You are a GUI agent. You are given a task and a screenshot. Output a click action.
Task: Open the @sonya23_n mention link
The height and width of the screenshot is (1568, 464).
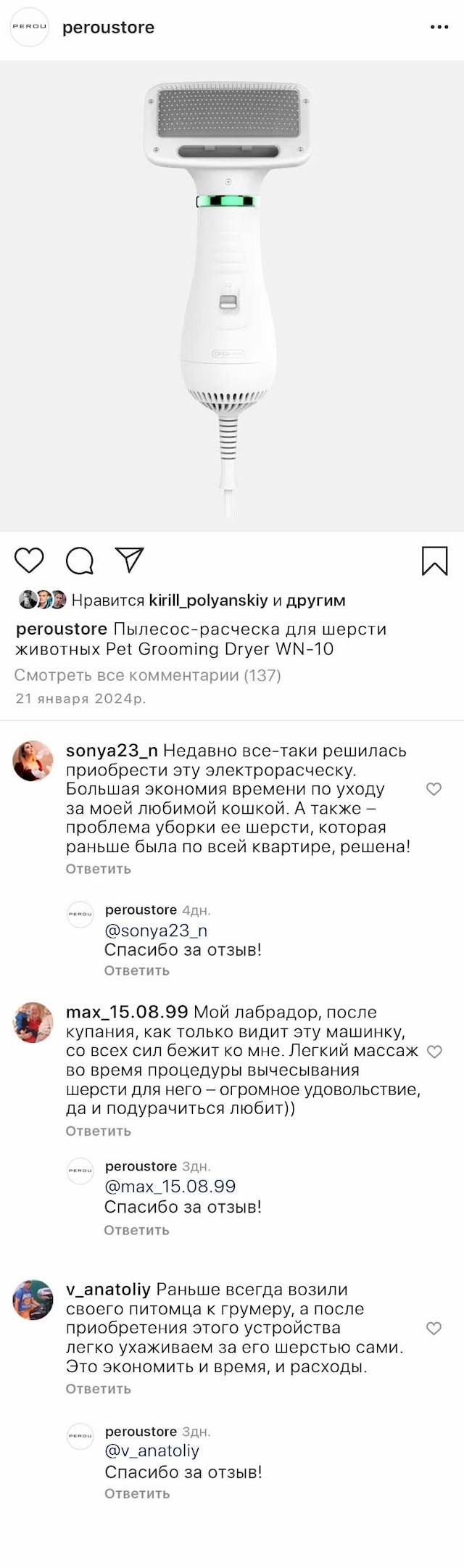pos(156,931)
